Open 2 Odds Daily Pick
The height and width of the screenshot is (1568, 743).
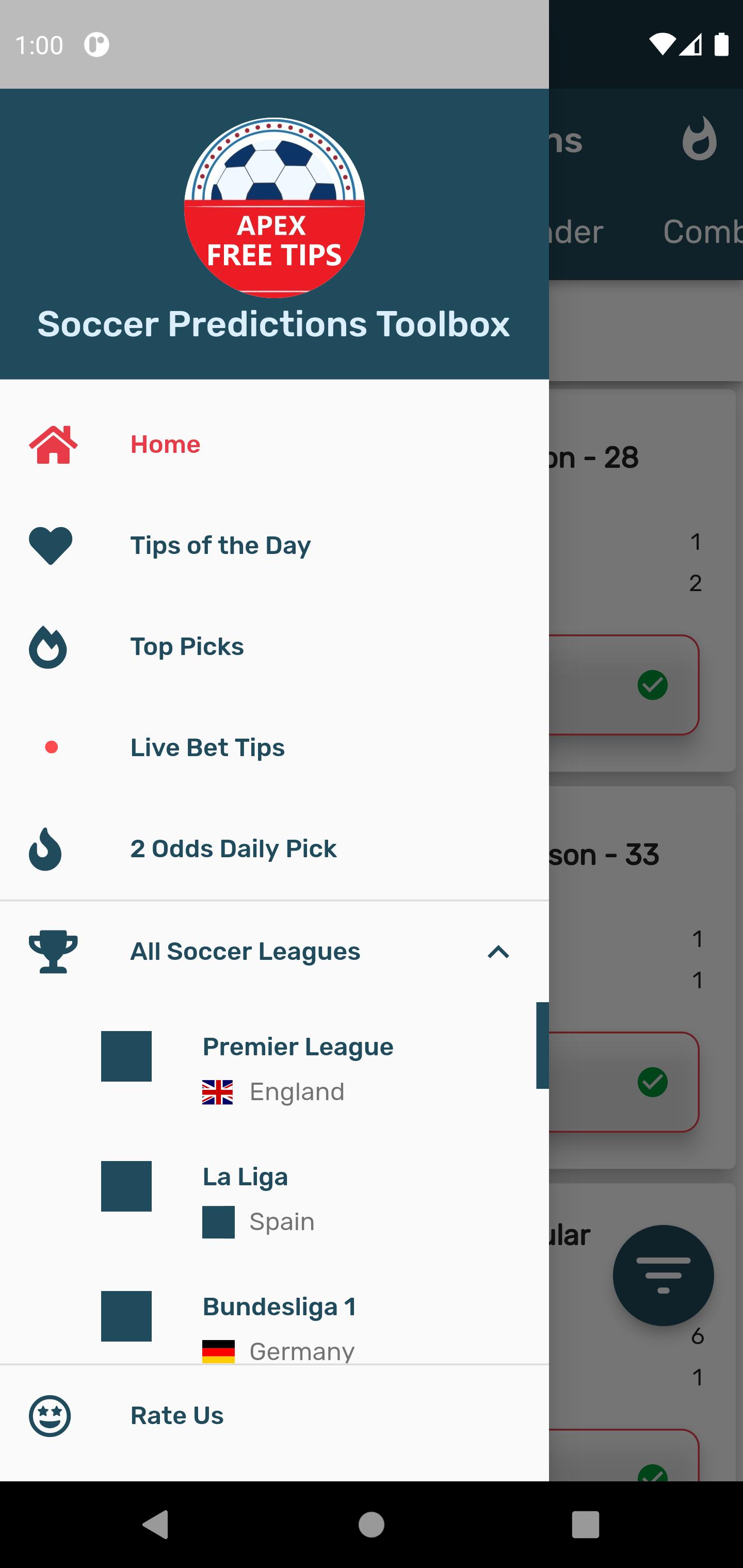274,848
